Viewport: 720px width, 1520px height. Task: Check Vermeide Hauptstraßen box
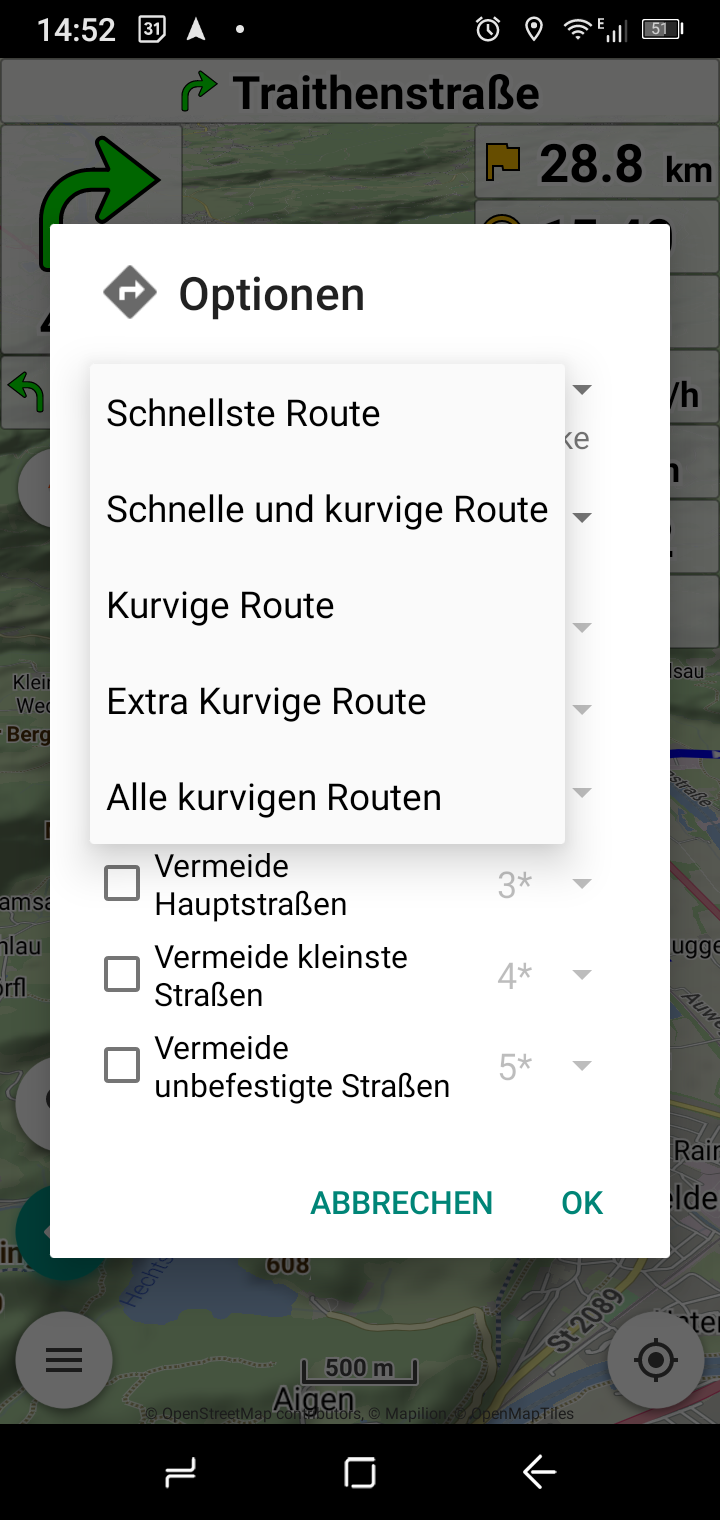point(122,884)
